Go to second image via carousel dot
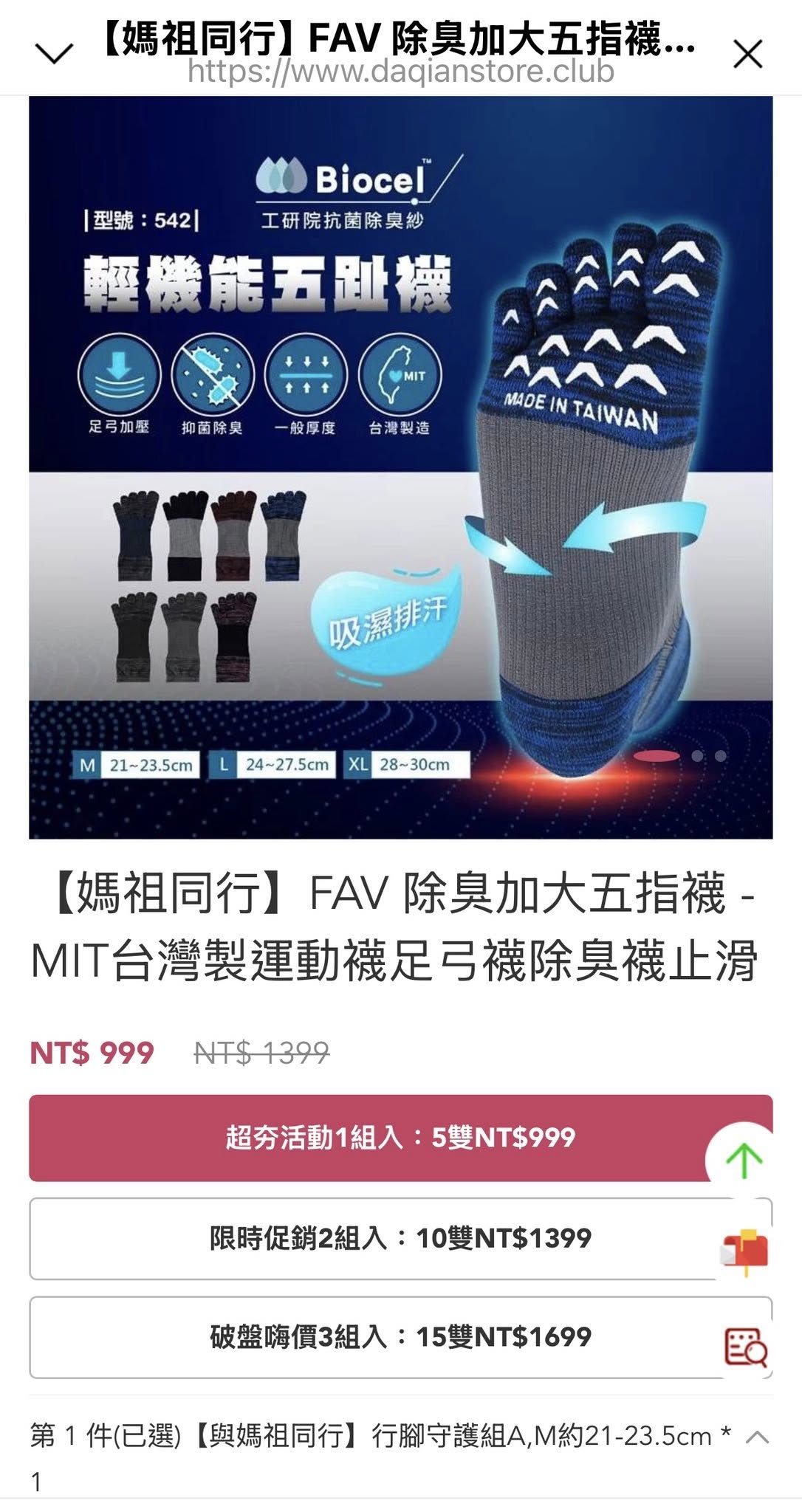The width and height of the screenshot is (802, 1512). pyautogui.click(x=696, y=755)
